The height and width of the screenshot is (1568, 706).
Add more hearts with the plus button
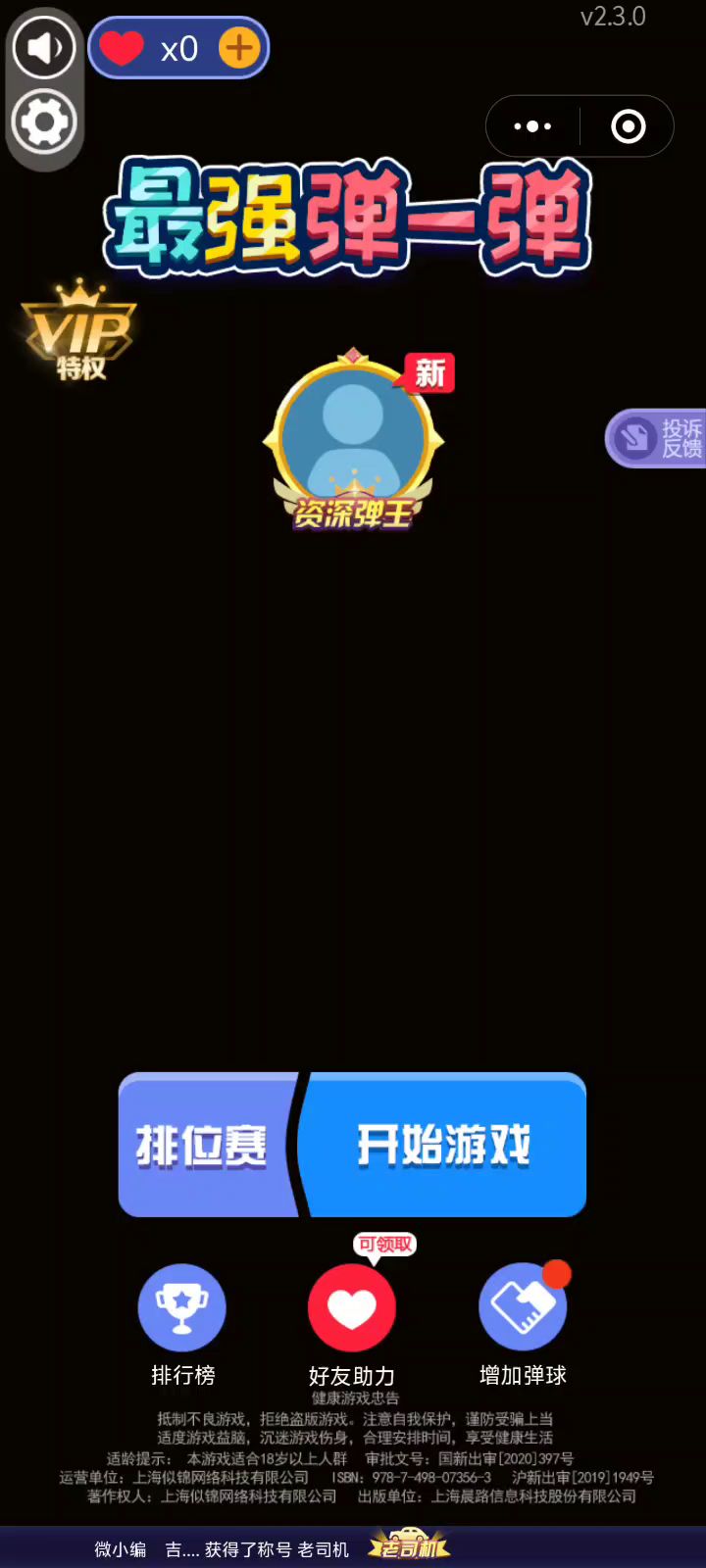pos(238,47)
